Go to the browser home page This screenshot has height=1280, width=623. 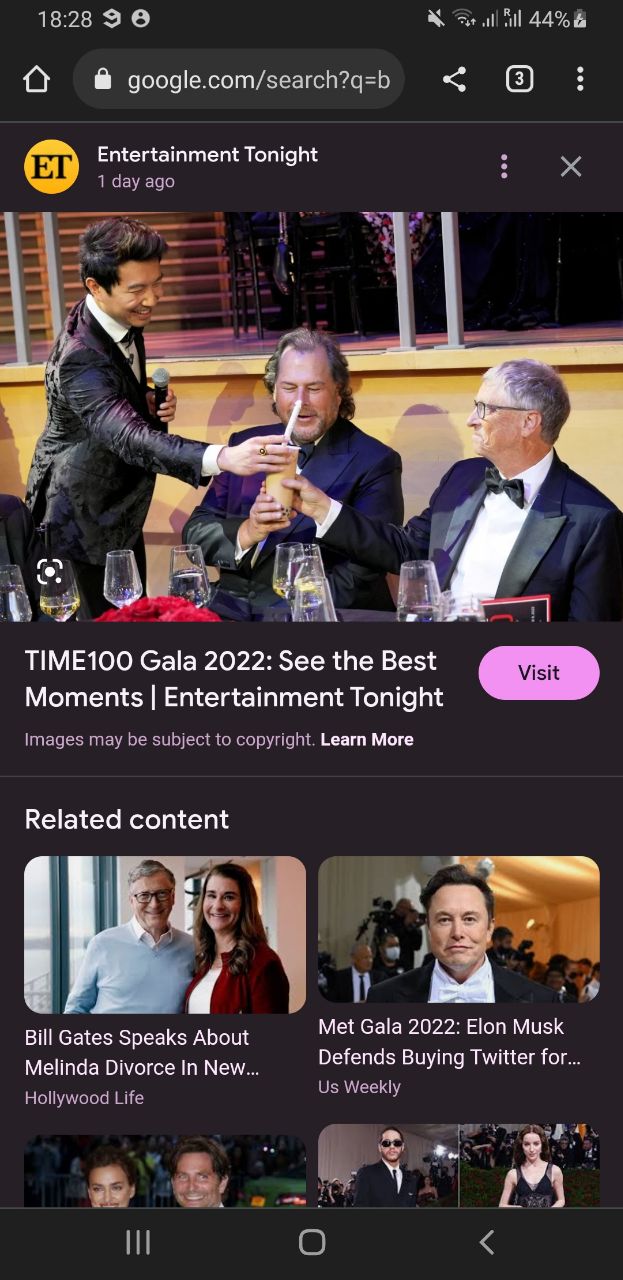(x=36, y=79)
